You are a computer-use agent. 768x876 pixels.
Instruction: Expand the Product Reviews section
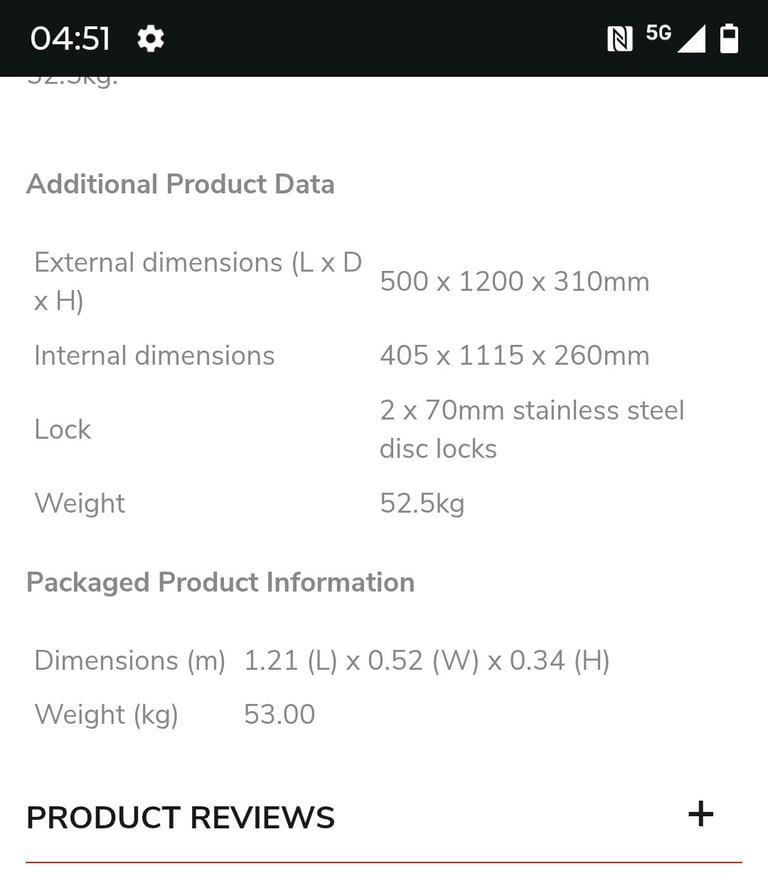[700, 814]
